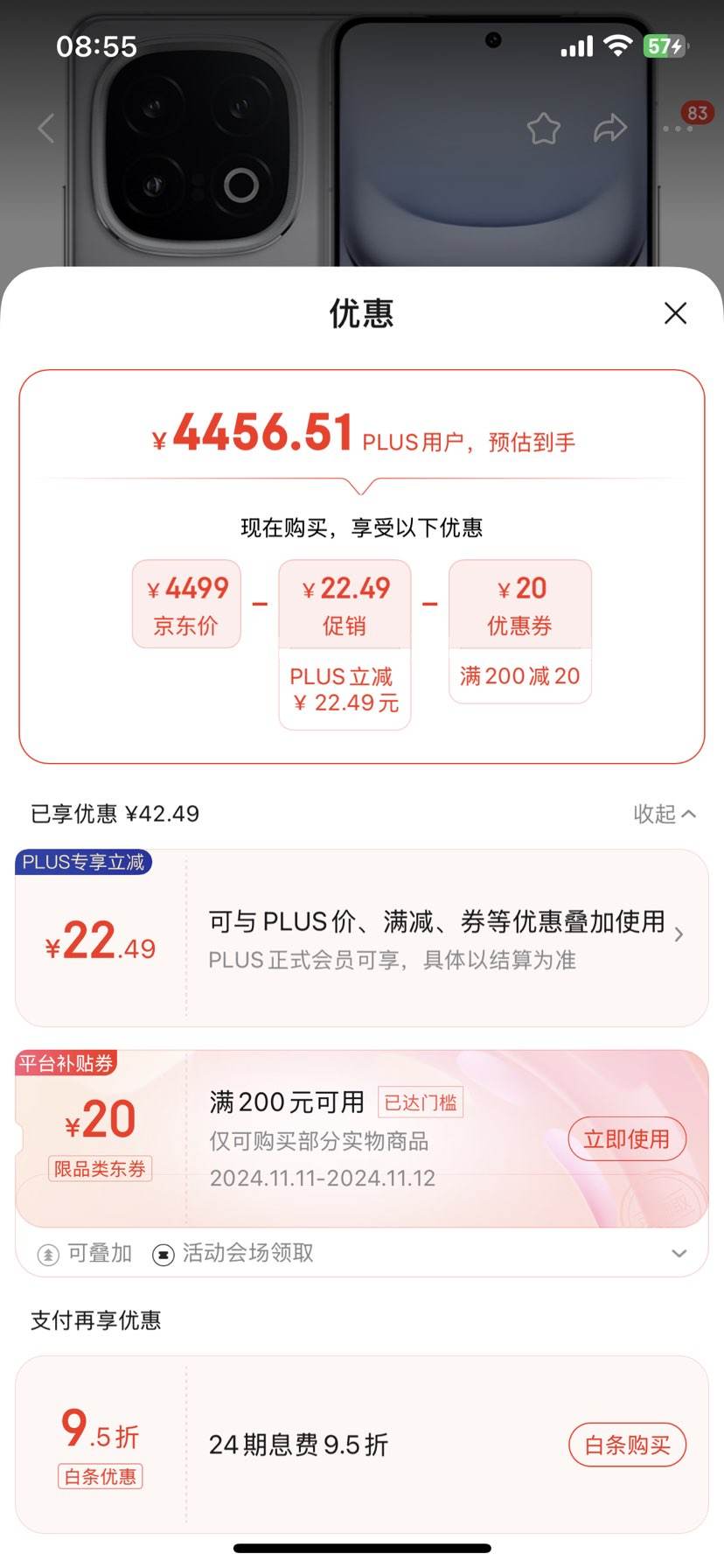Tap 立即使用 to use the ¥20 coupon

click(x=627, y=1139)
